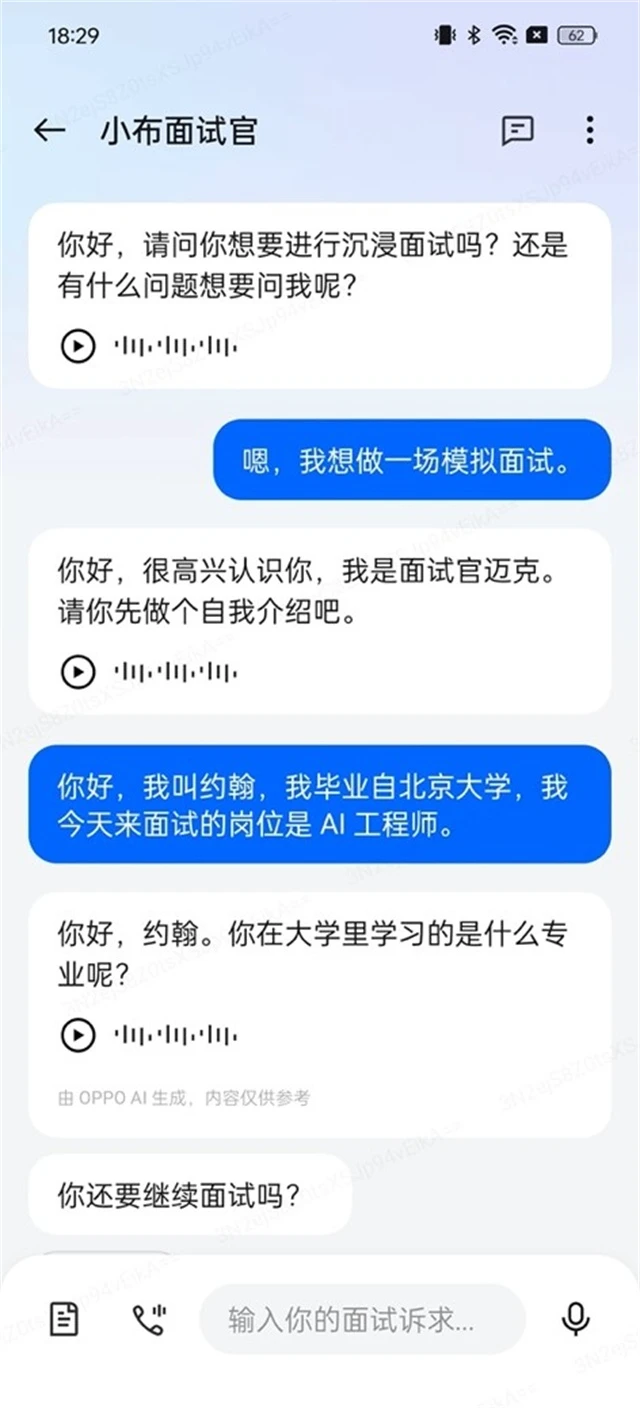Focus the 输入你的面试诉求 text field
The width and height of the screenshot is (640, 1408).
pyautogui.click(x=362, y=1319)
